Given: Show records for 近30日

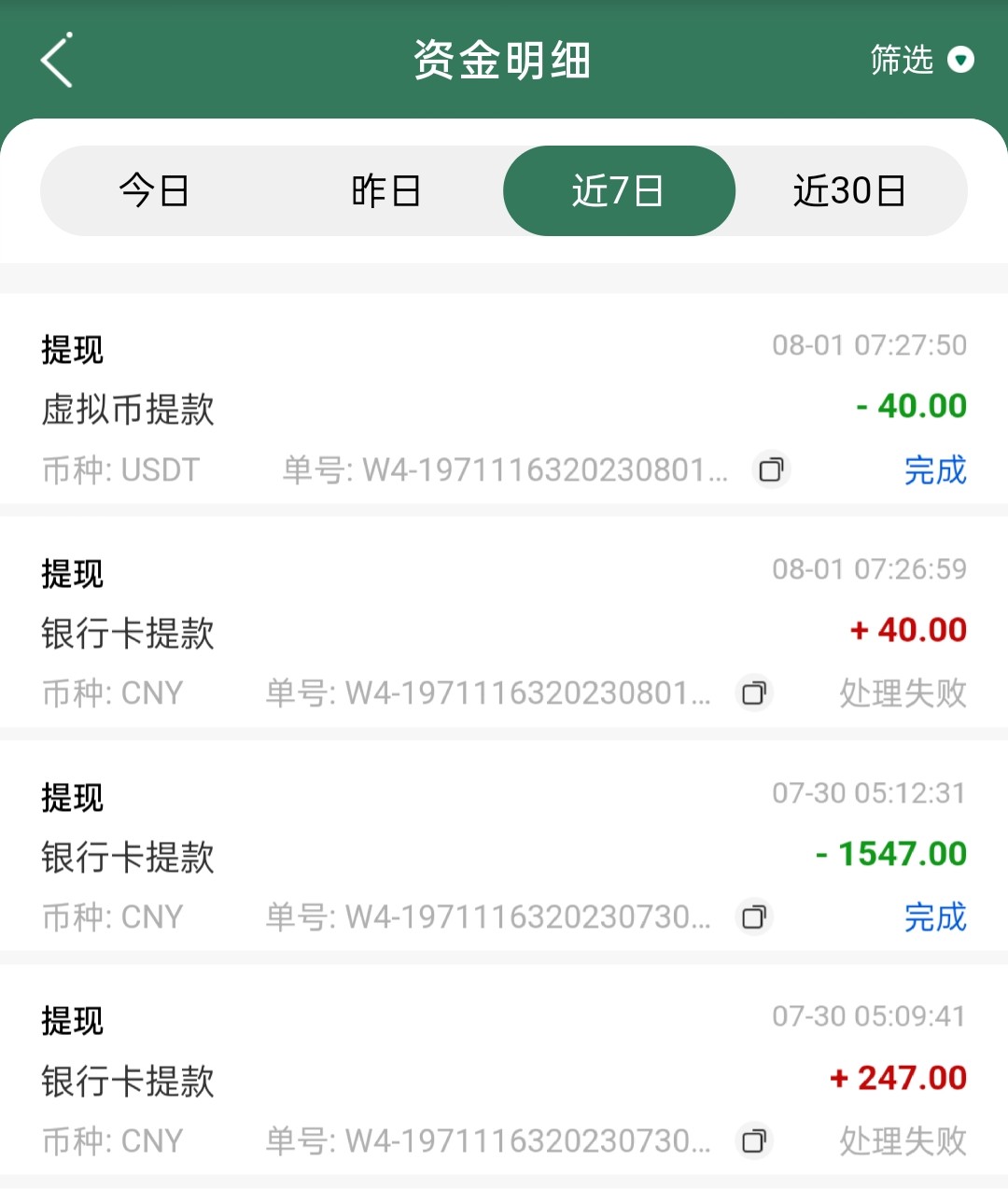Looking at the screenshot, I should (849, 191).
